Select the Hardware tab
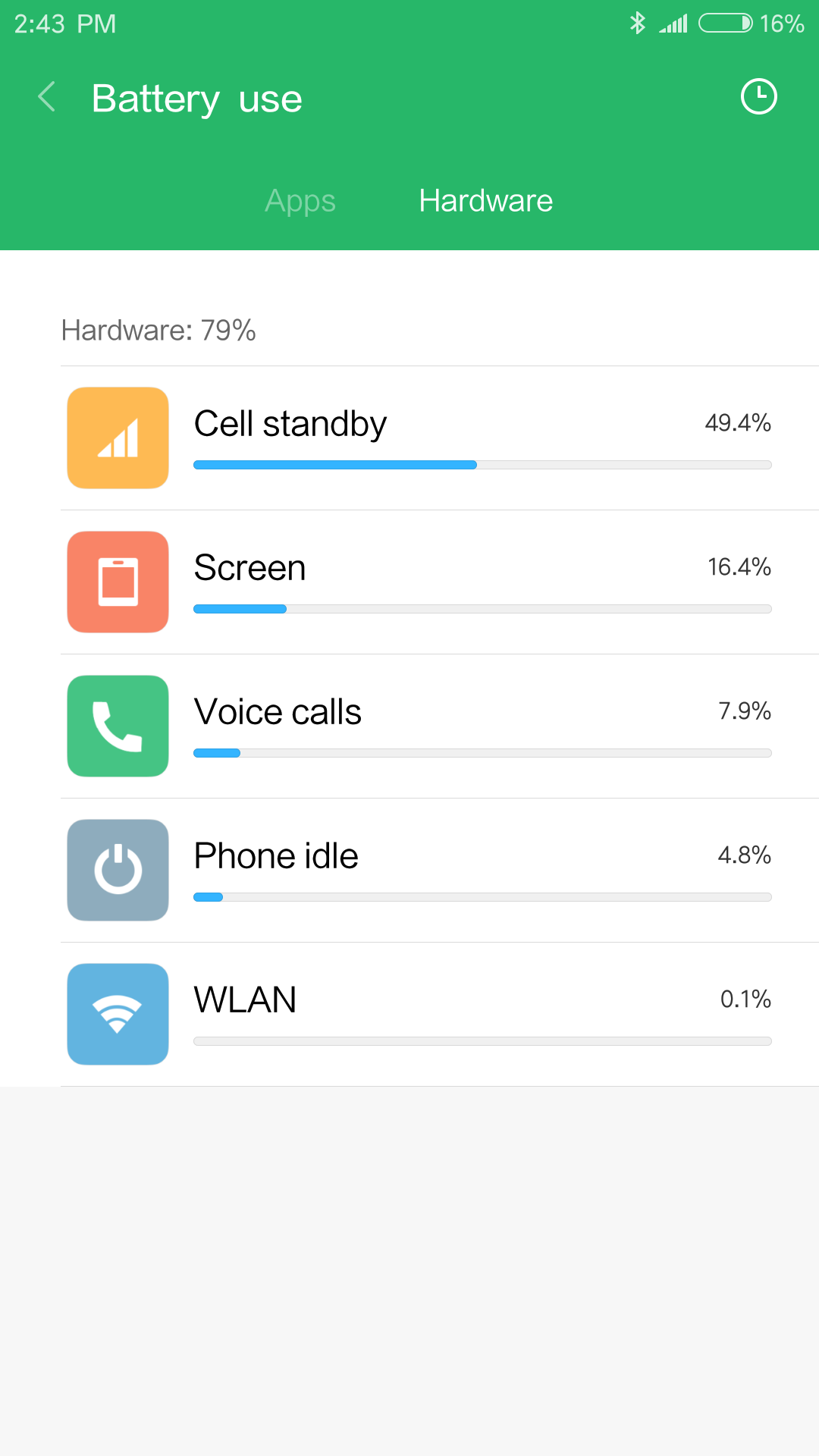This screenshot has height=1456, width=819. pos(486,201)
